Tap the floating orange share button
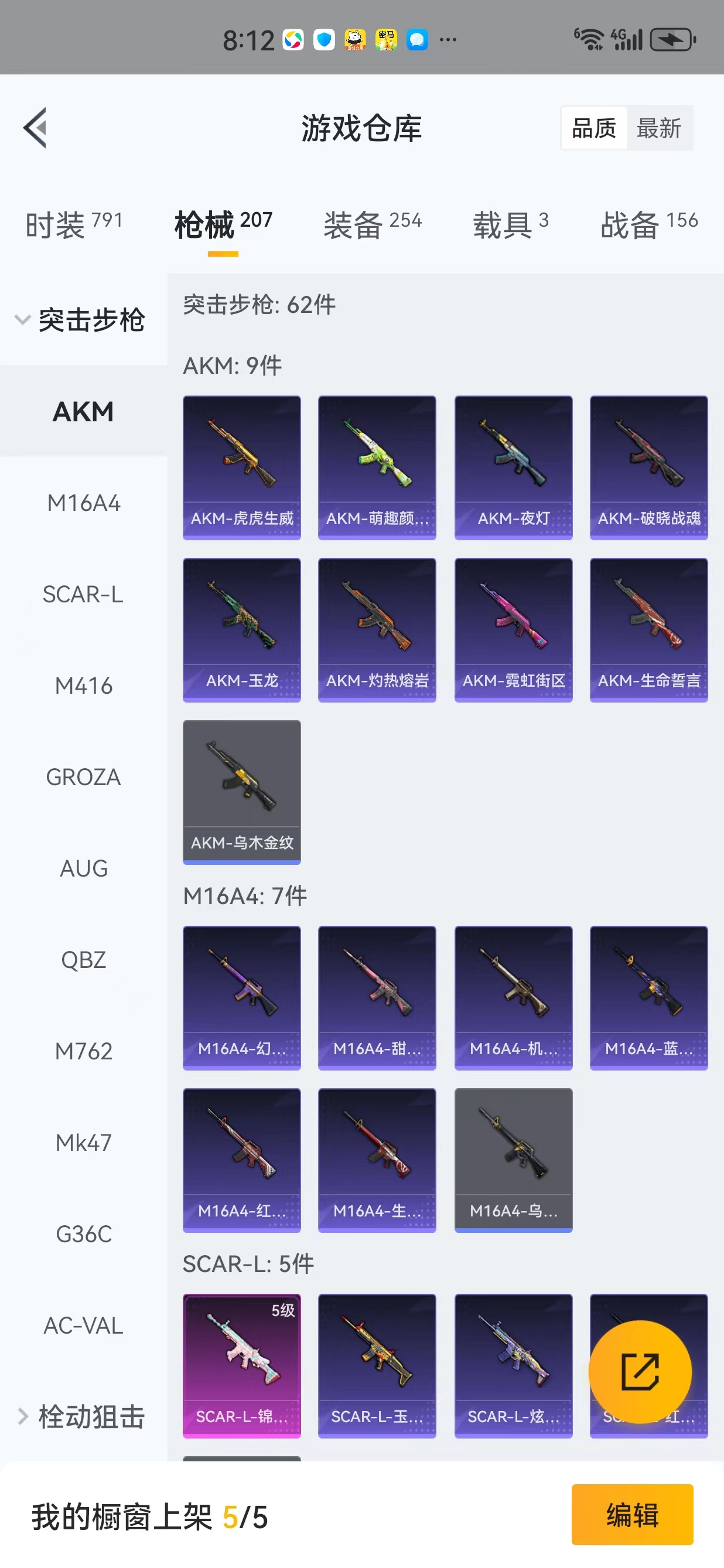Viewport: 724px width, 1568px height. [x=640, y=1372]
